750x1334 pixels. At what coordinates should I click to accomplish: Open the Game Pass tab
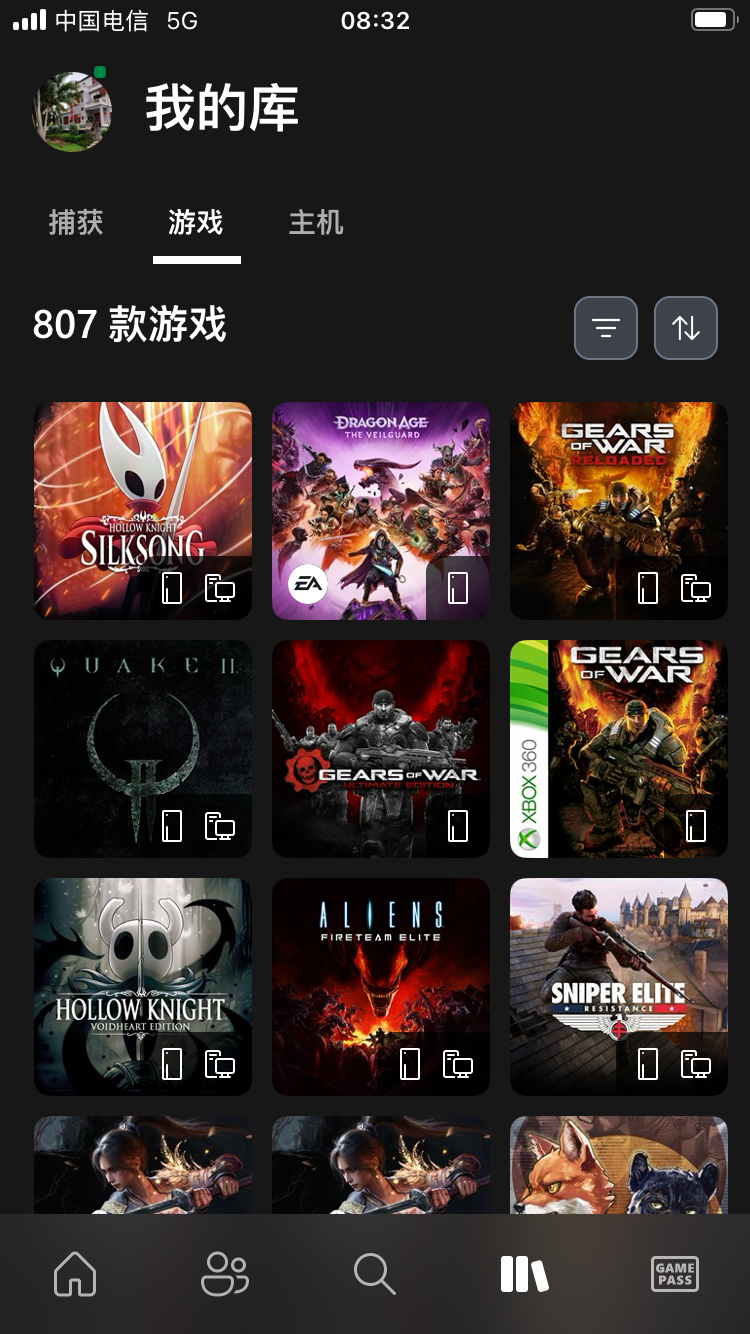click(675, 1274)
